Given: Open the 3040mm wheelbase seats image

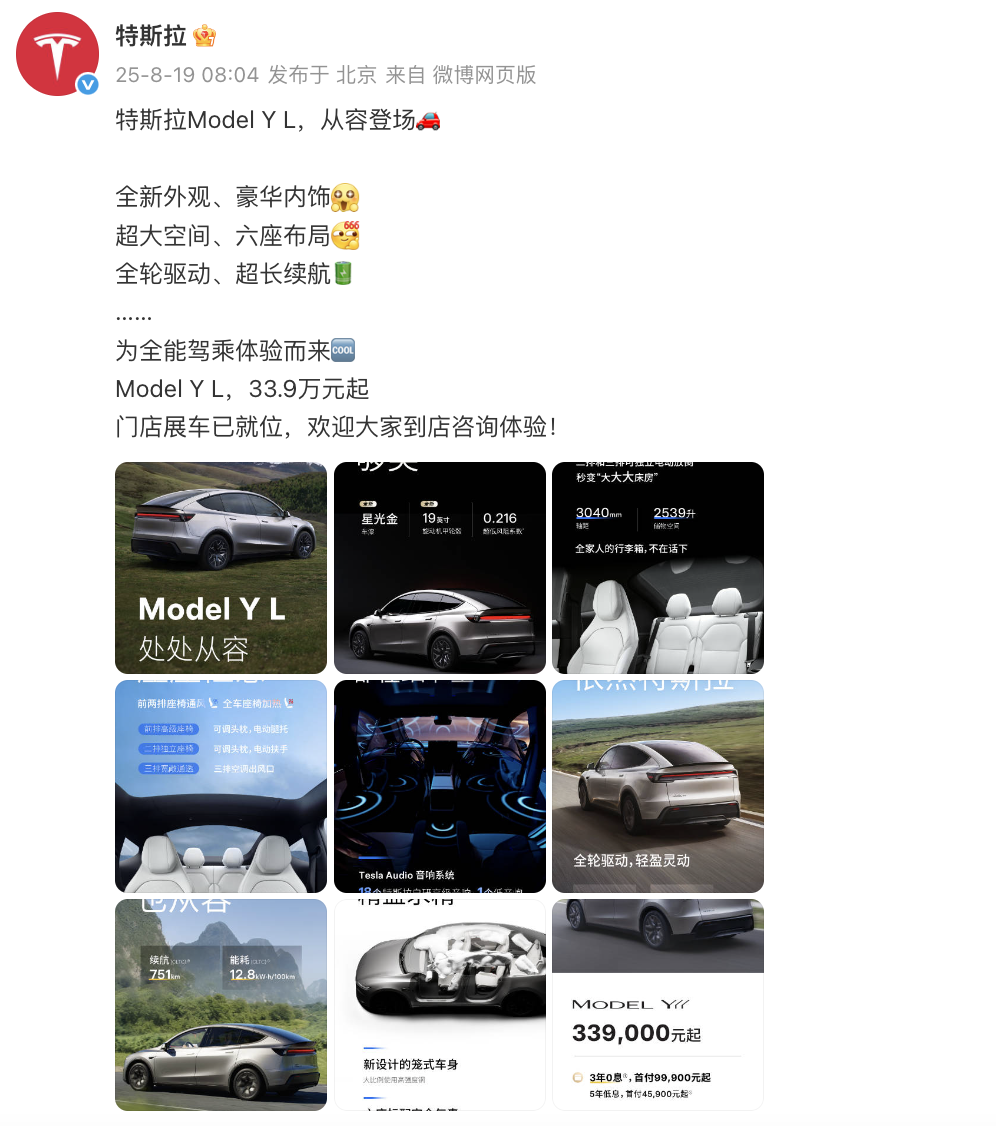Looking at the screenshot, I should pos(658,568).
